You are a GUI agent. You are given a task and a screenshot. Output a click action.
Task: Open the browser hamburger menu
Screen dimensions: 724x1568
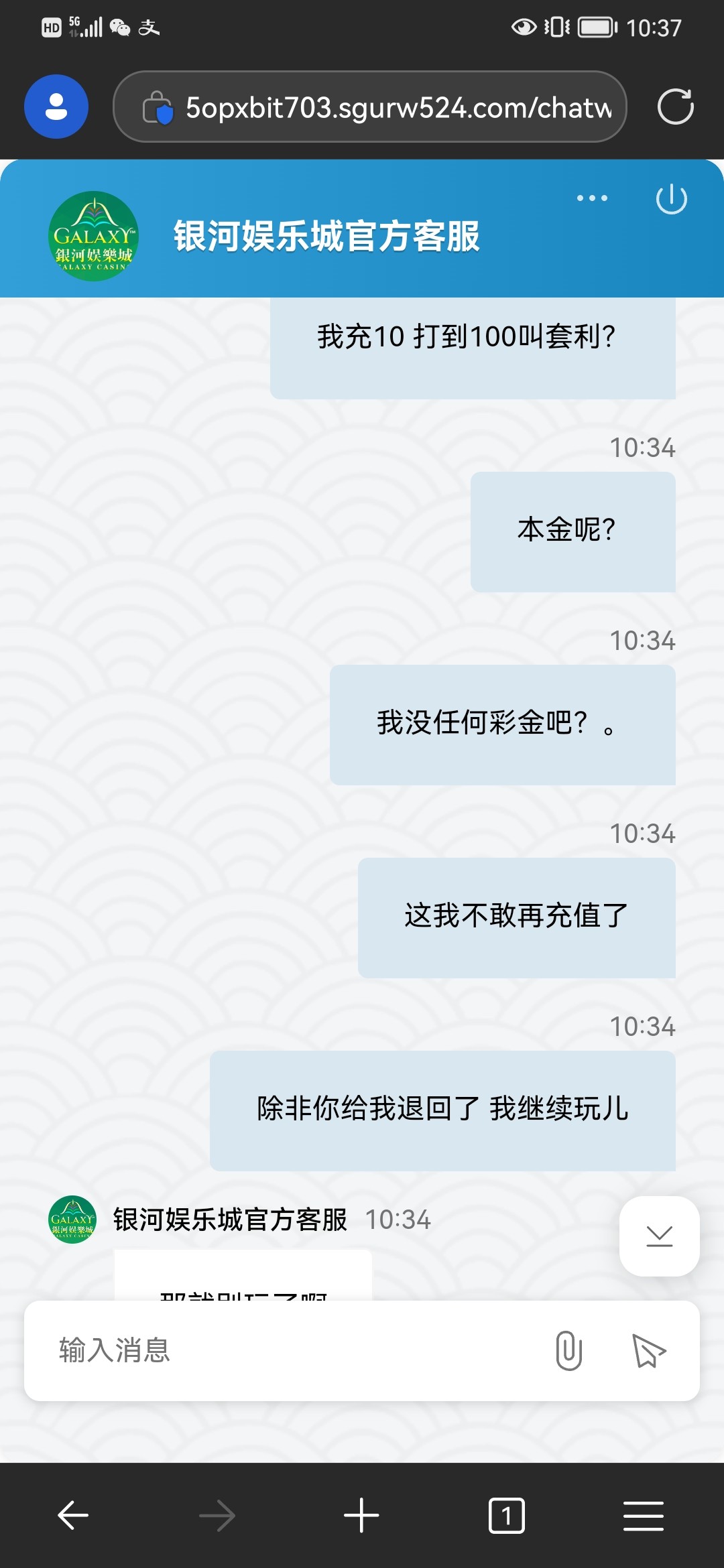[644, 1516]
